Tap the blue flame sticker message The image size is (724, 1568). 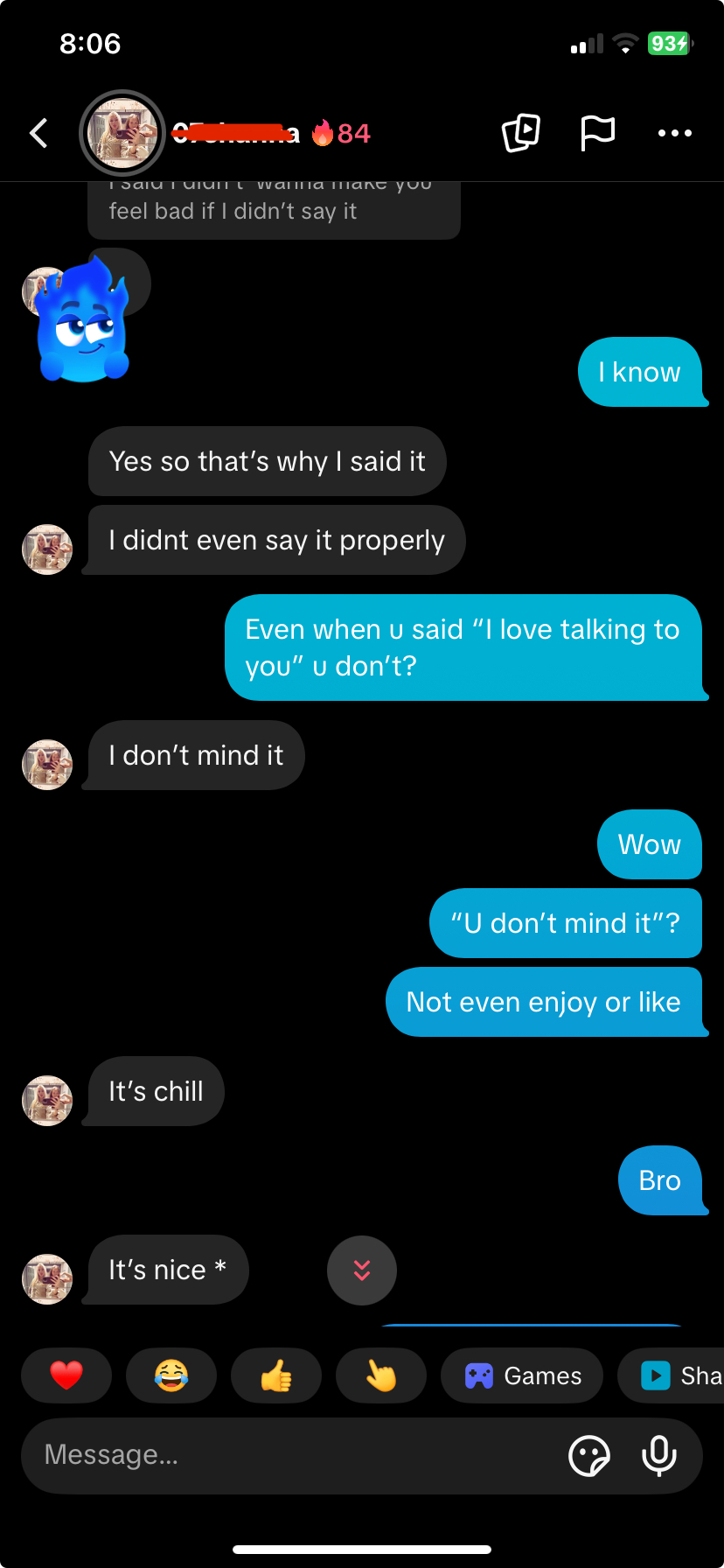[84, 322]
